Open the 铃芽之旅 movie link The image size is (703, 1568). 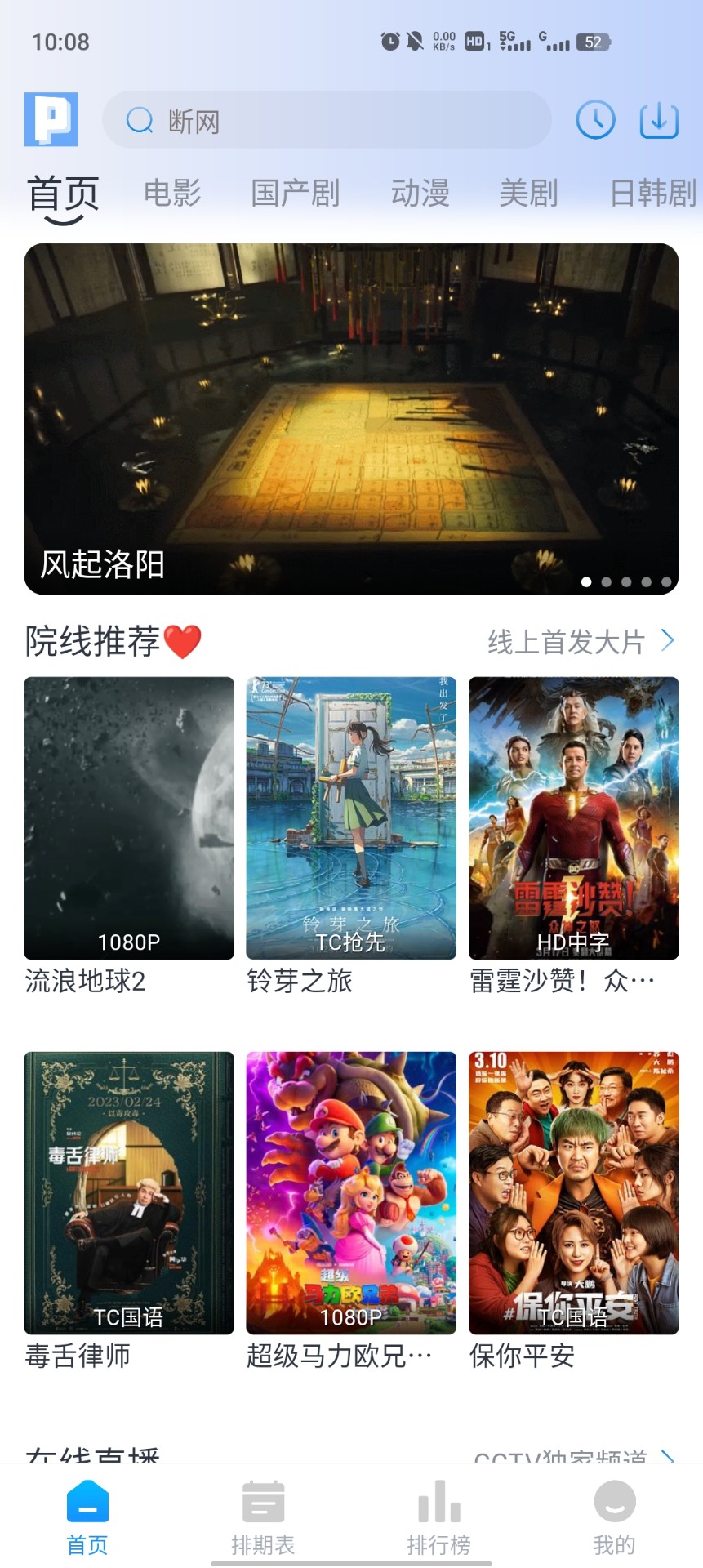pos(350,817)
